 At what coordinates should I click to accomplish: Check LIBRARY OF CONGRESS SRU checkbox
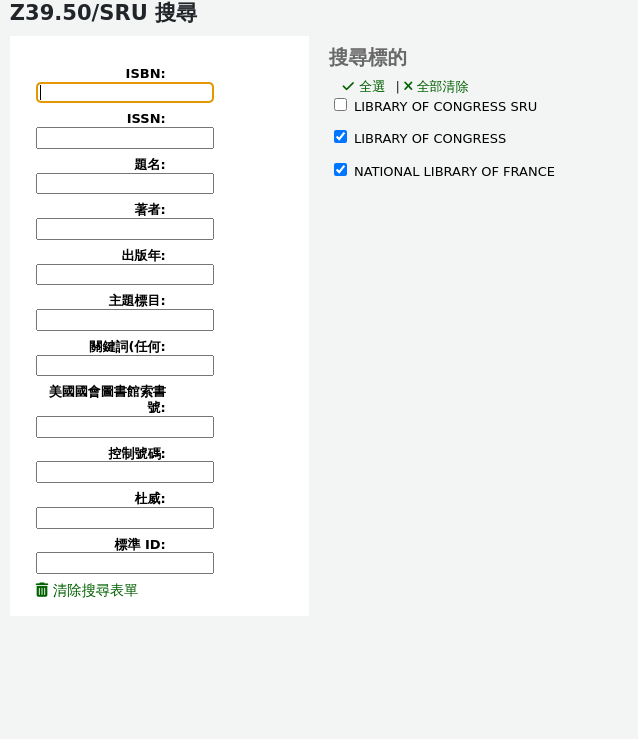[x=341, y=105]
